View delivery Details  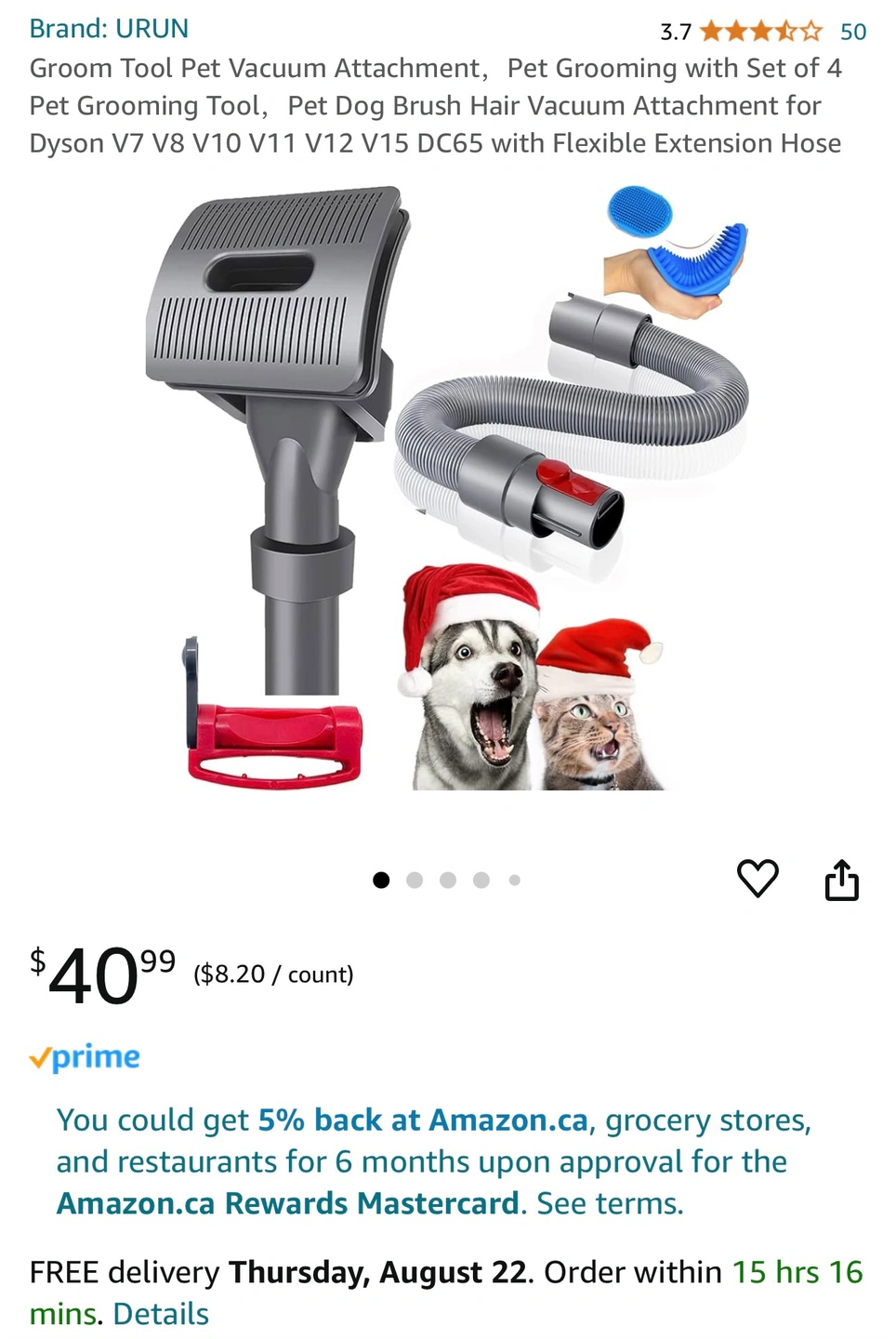[161, 1314]
